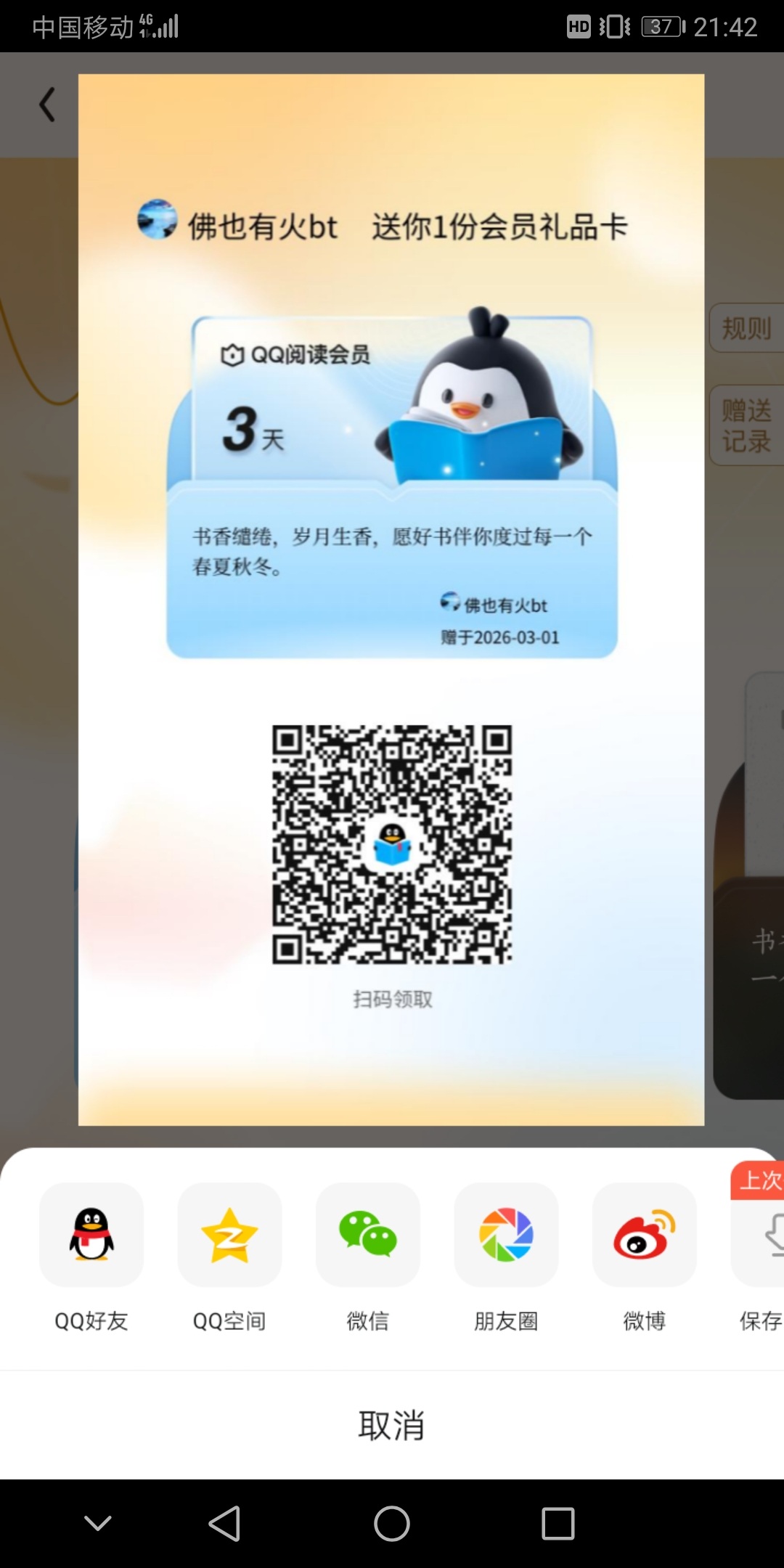Go back with the top-left arrow

coord(48,105)
